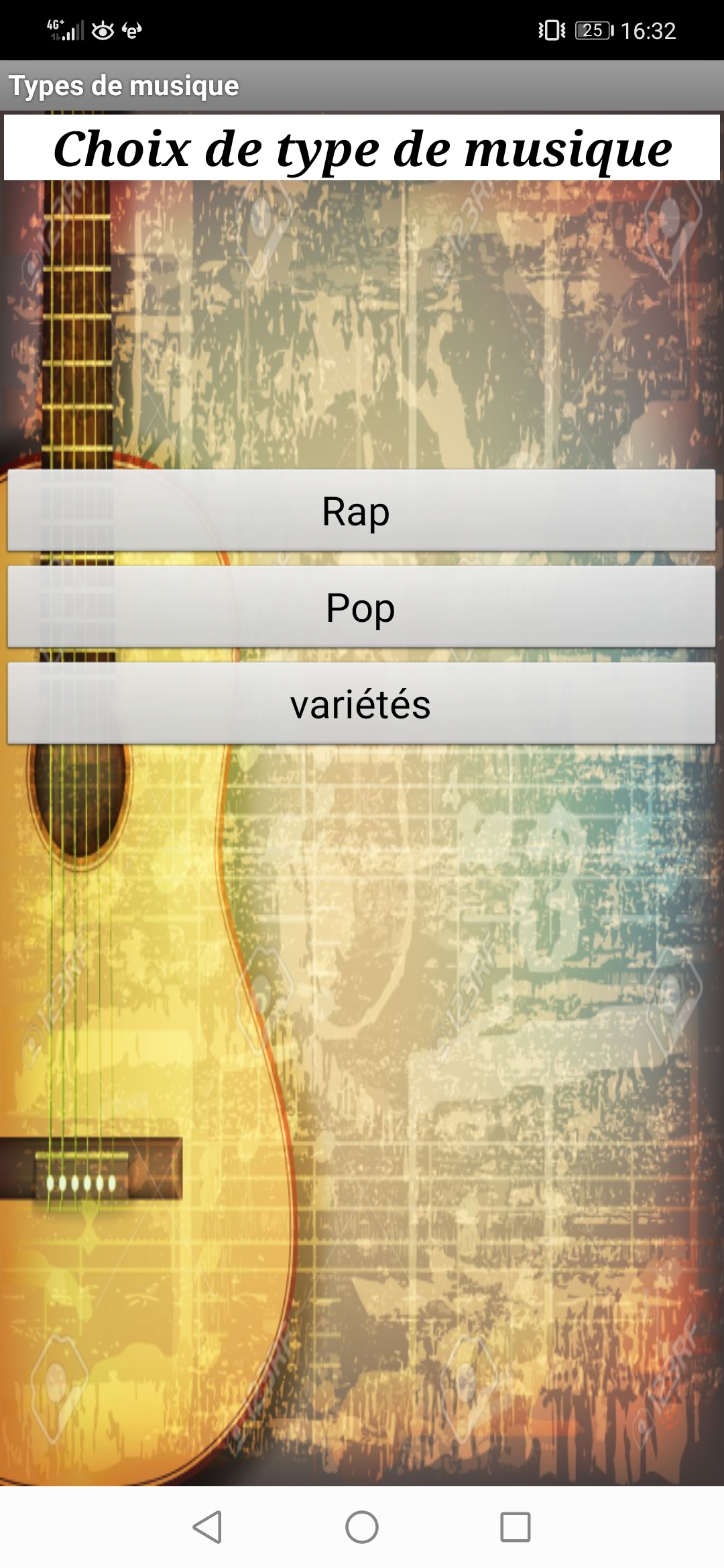Choose the Pop button
724x1568 pixels.
point(361,607)
